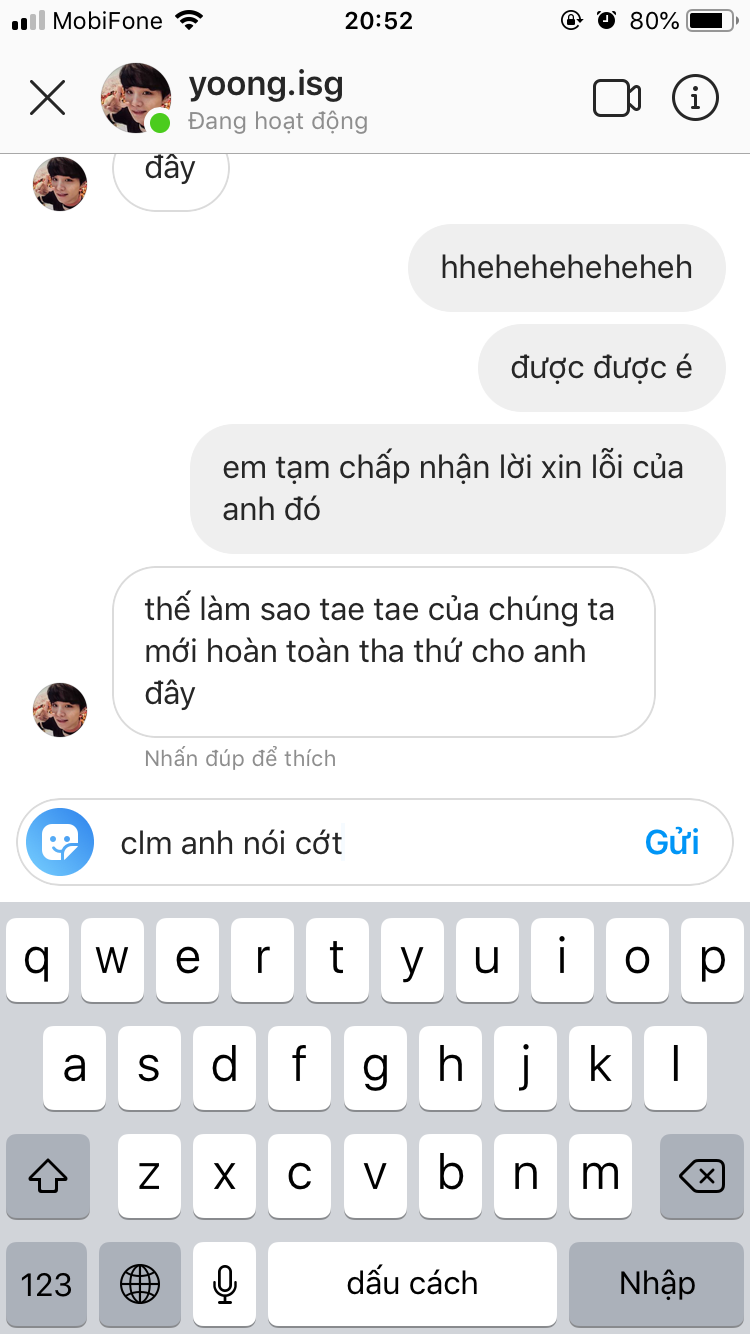Send the message with Gửi
Screen dimensions: 750x1334
pyautogui.click(x=672, y=842)
